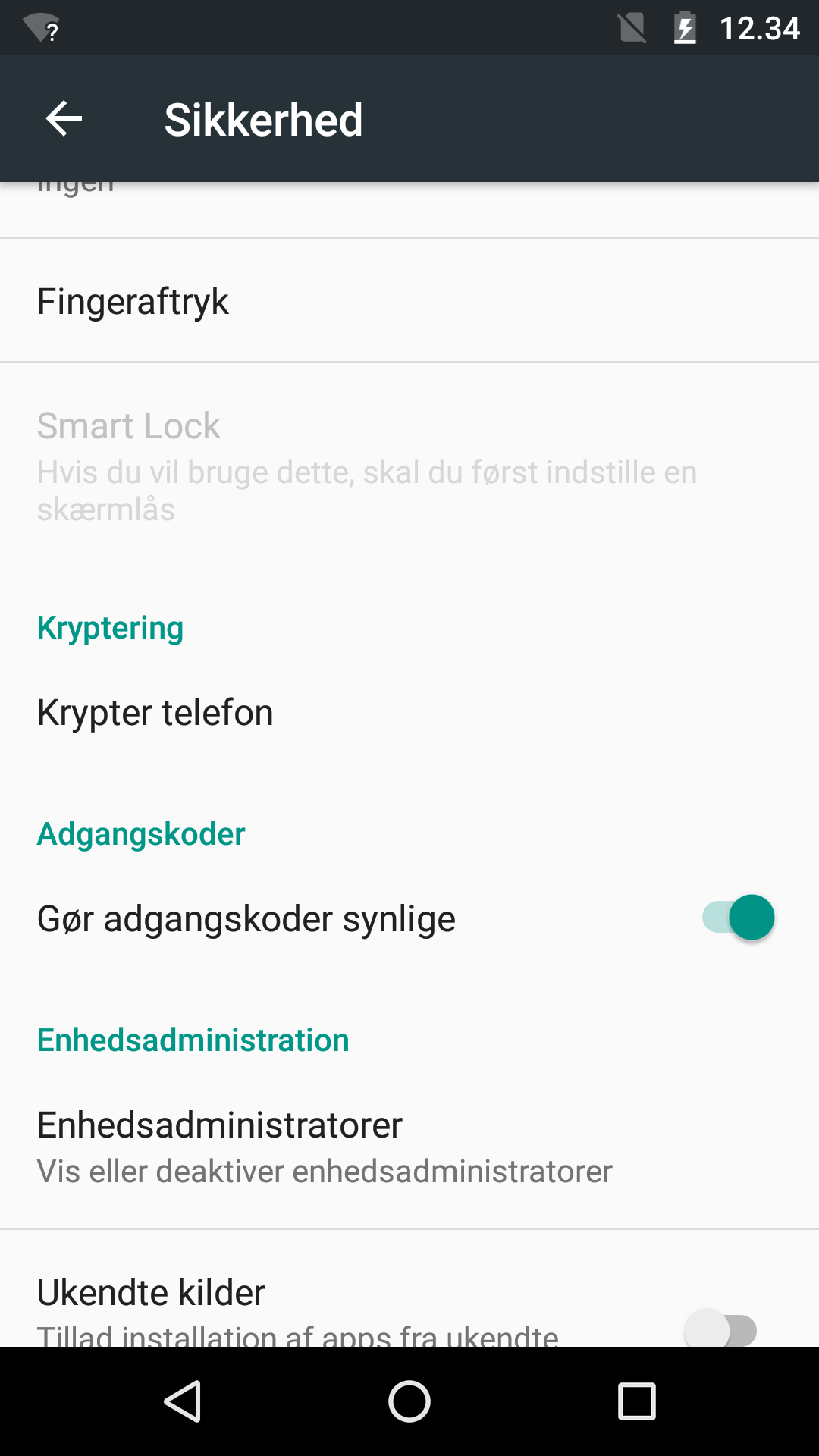Tap the Adgangskoder section header
Image resolution: width=819 pixels, height=1456 pixels.
[141, 833]
